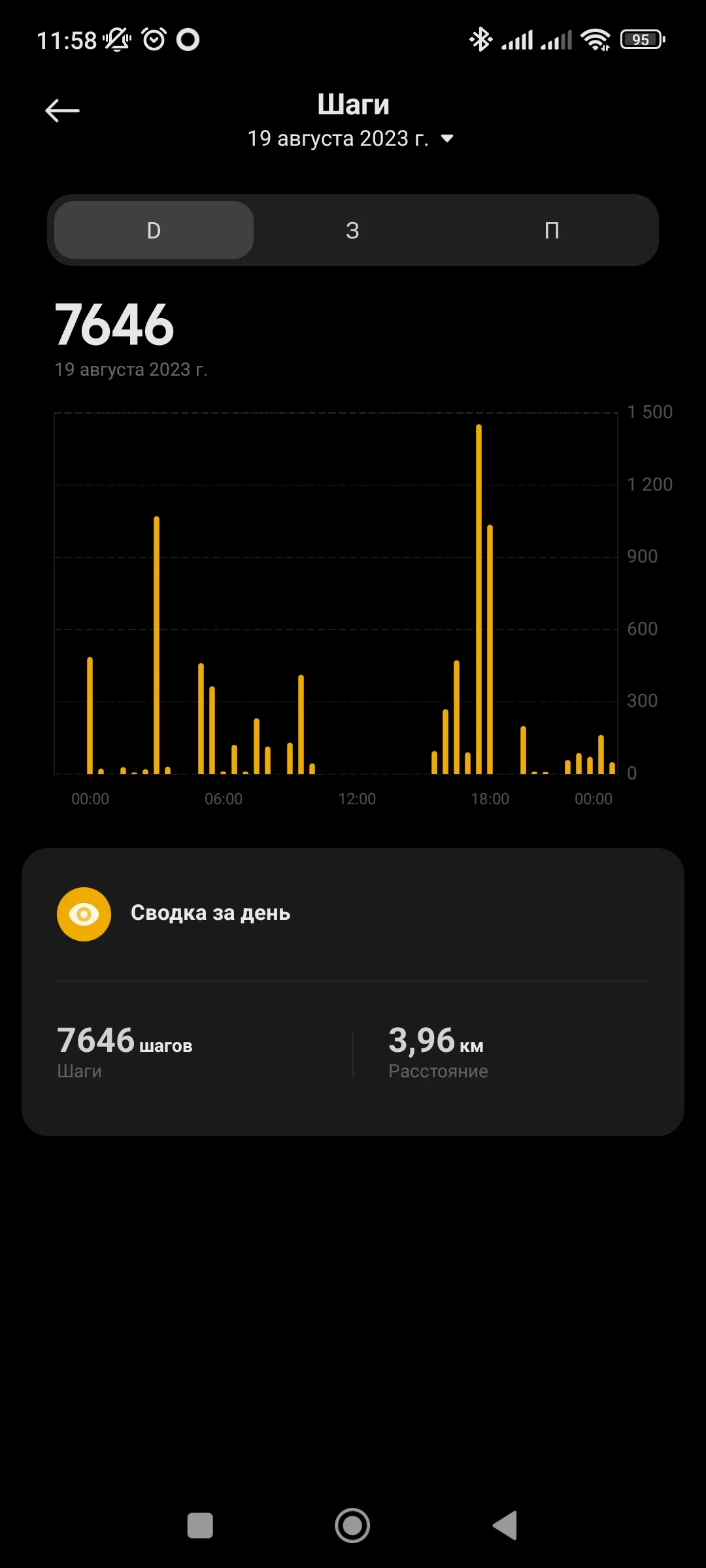
Task: Tap the tallest step bar near 18:00
Action: pos(479,588)
